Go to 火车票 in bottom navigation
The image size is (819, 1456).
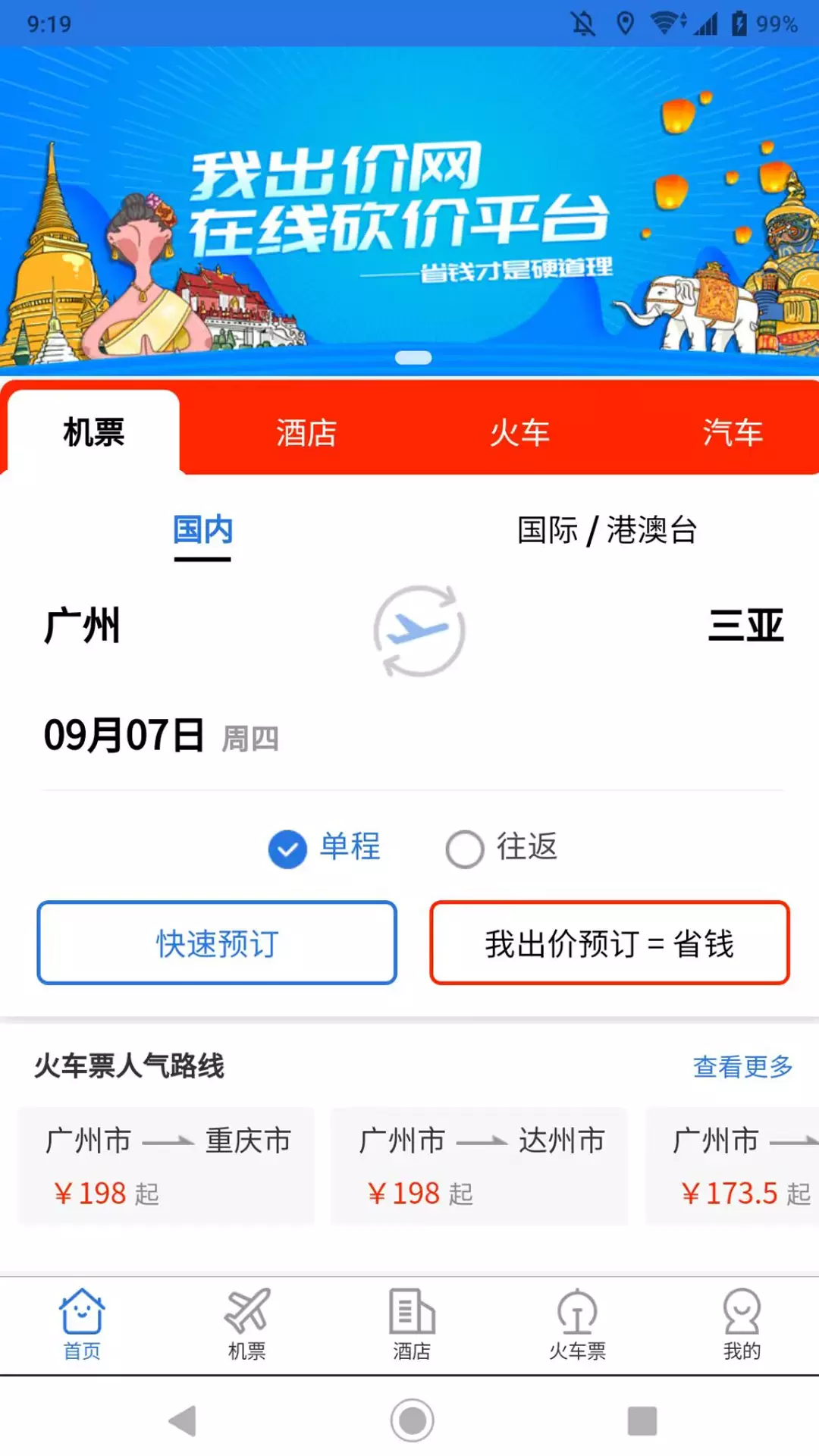tap(577, 1325)
